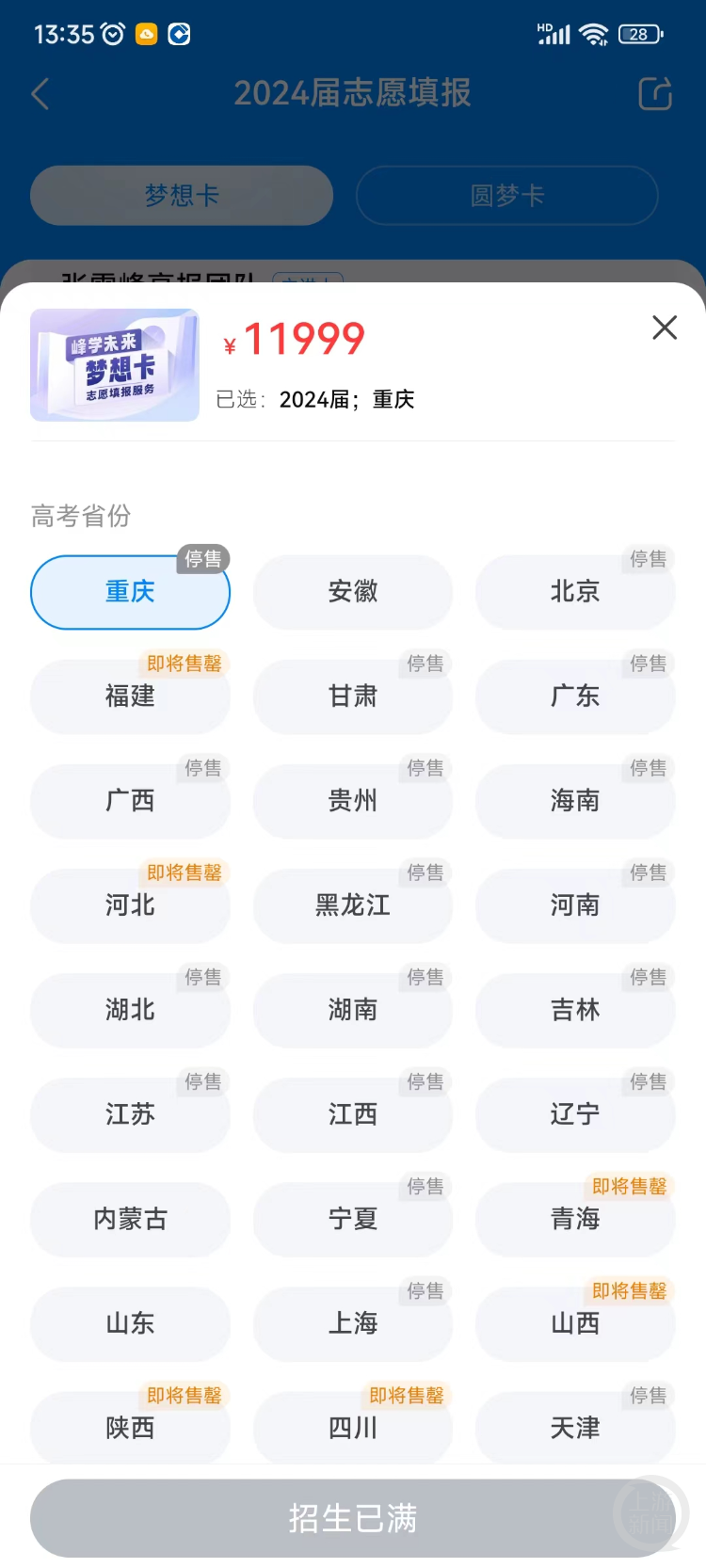Screen dimensions: 706x1568
Task: Tap the 北京 province chip
Action: (x=575, y=592)
